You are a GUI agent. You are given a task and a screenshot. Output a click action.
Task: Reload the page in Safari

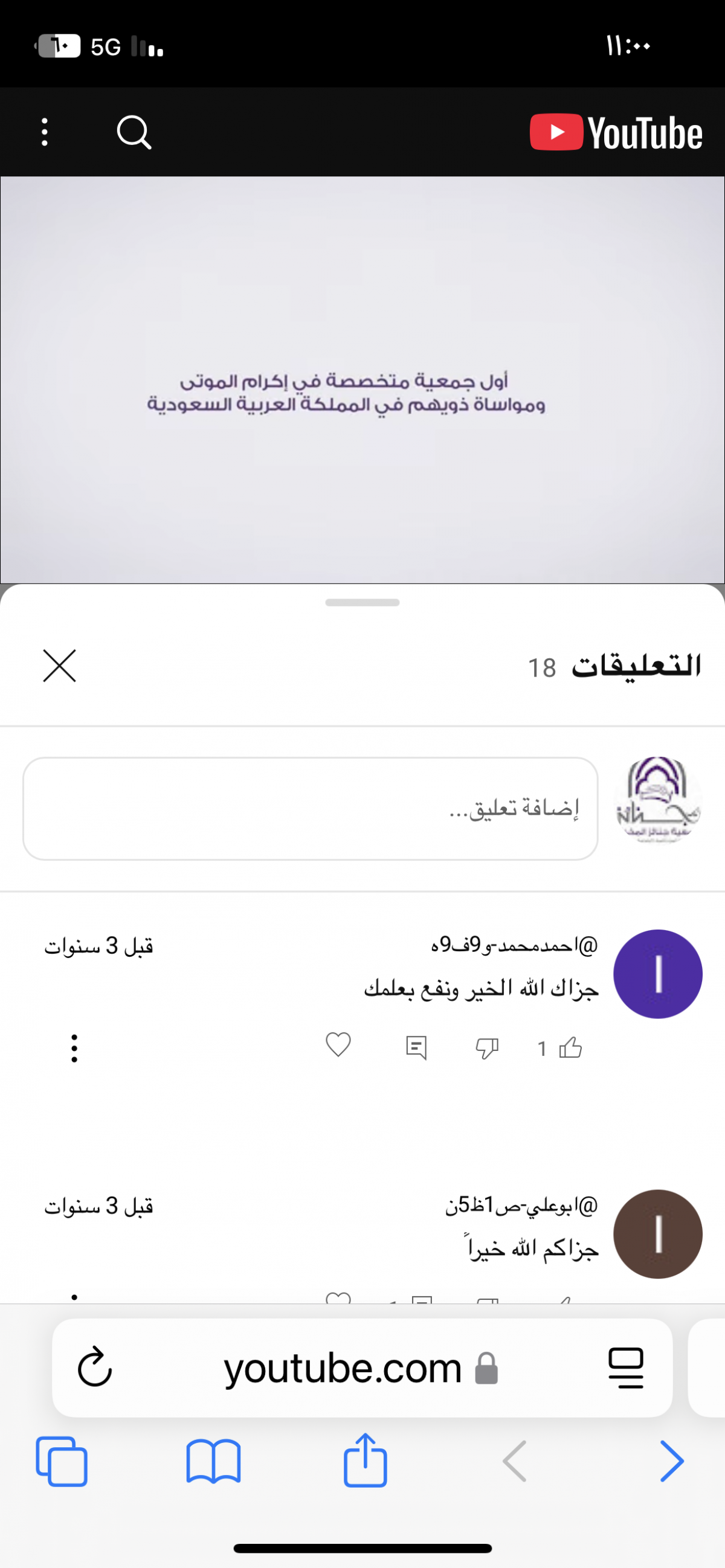(95, 1367)
